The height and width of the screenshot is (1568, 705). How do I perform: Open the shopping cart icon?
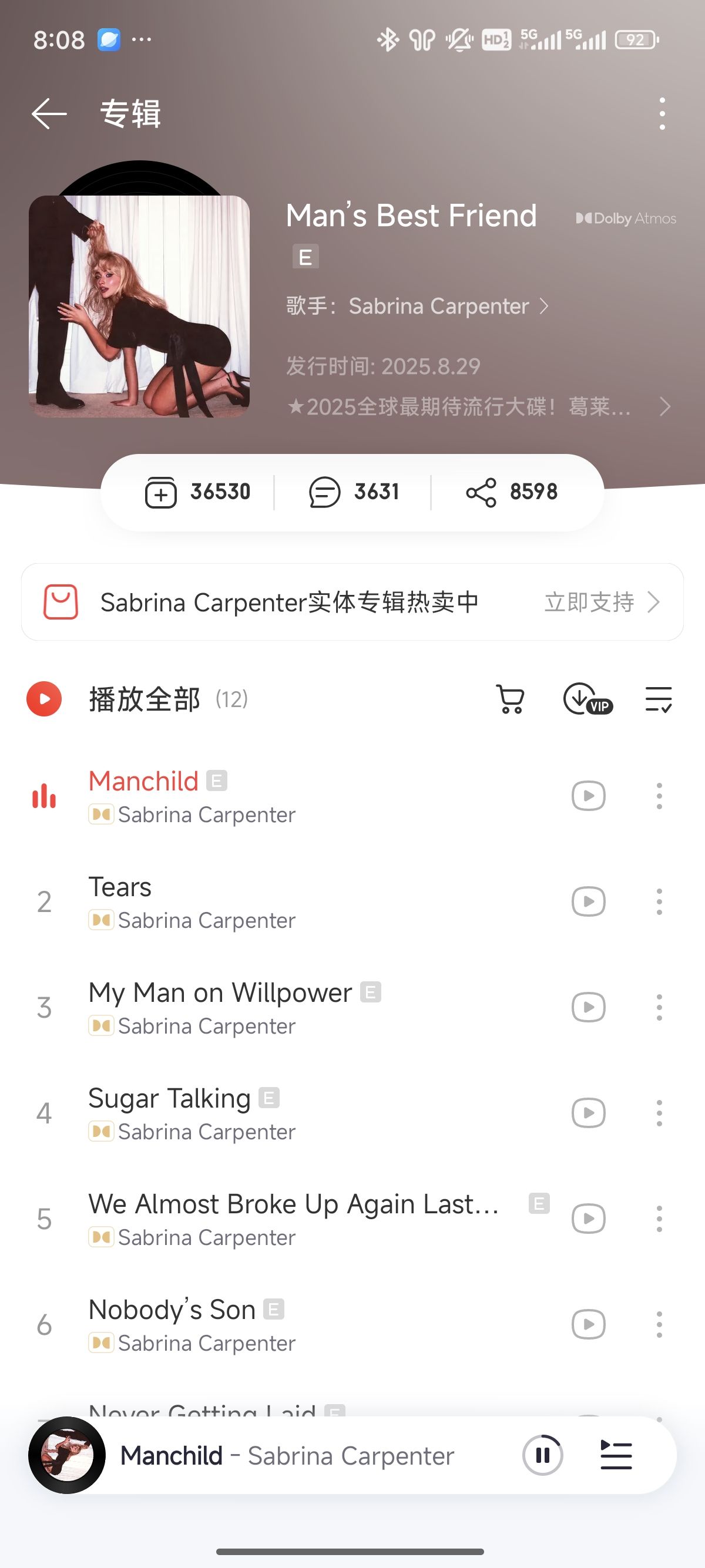510,699
